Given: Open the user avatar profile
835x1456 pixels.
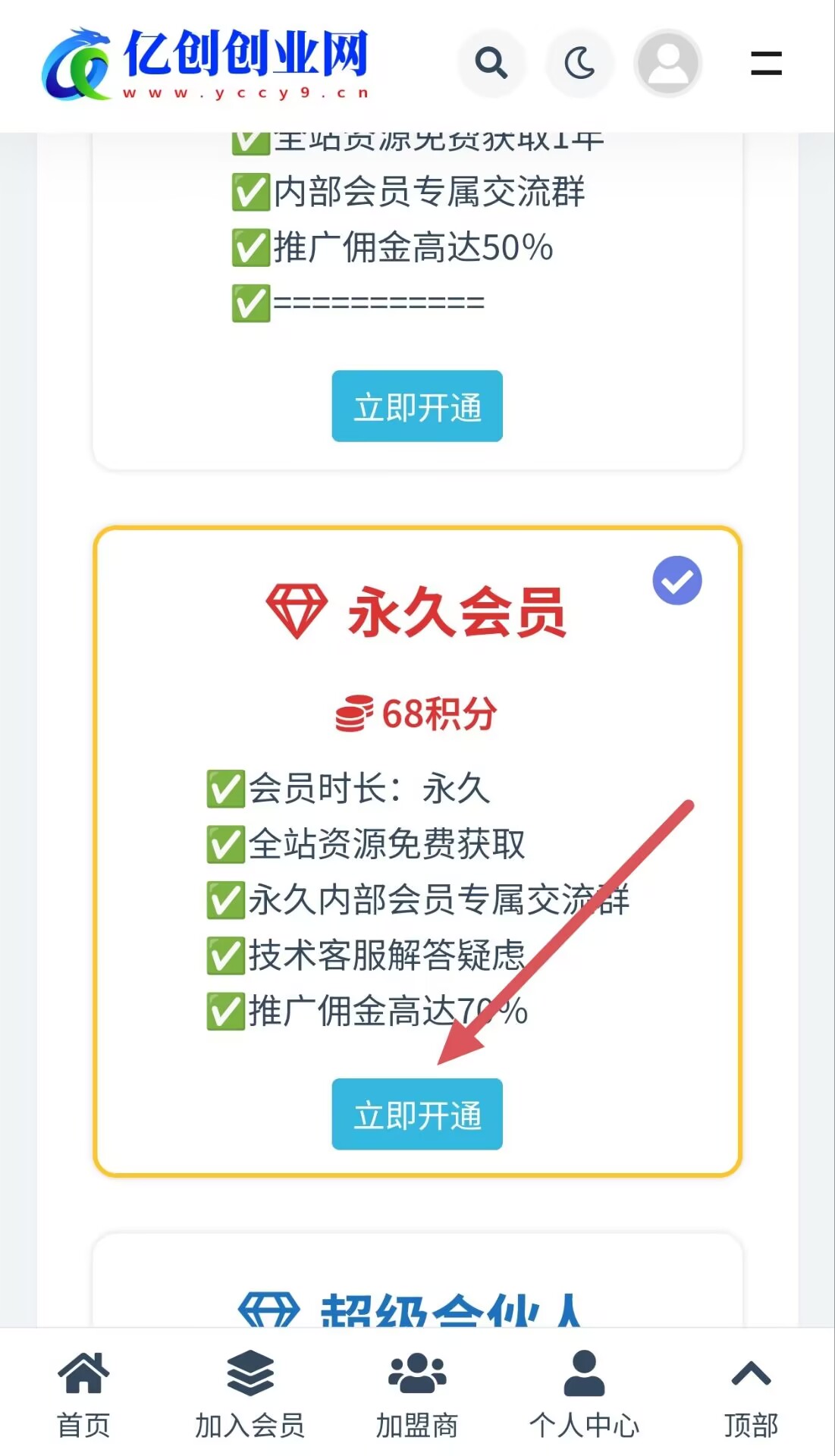Looking at the screenshot, I should (667, 64).
